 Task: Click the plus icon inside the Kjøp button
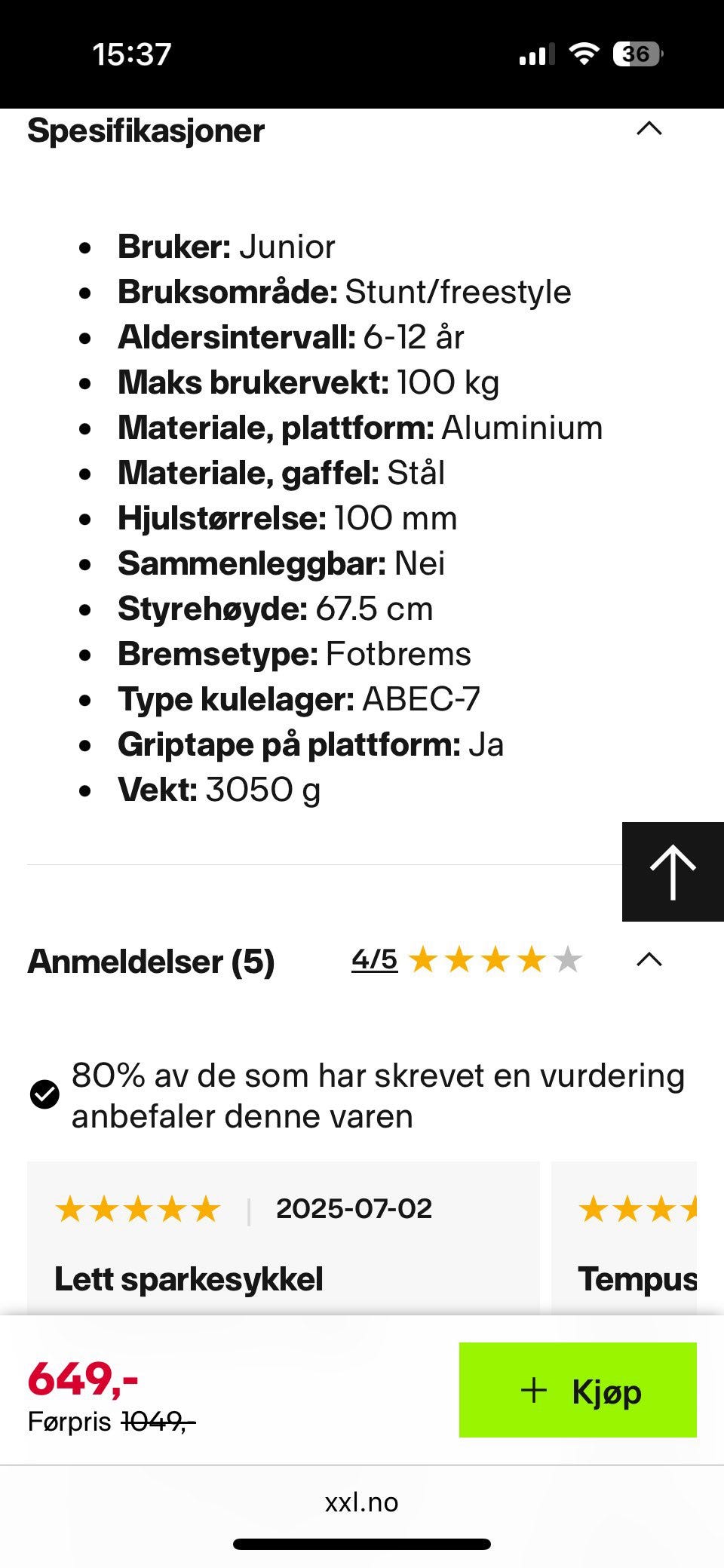click(x=534, y=1392)
